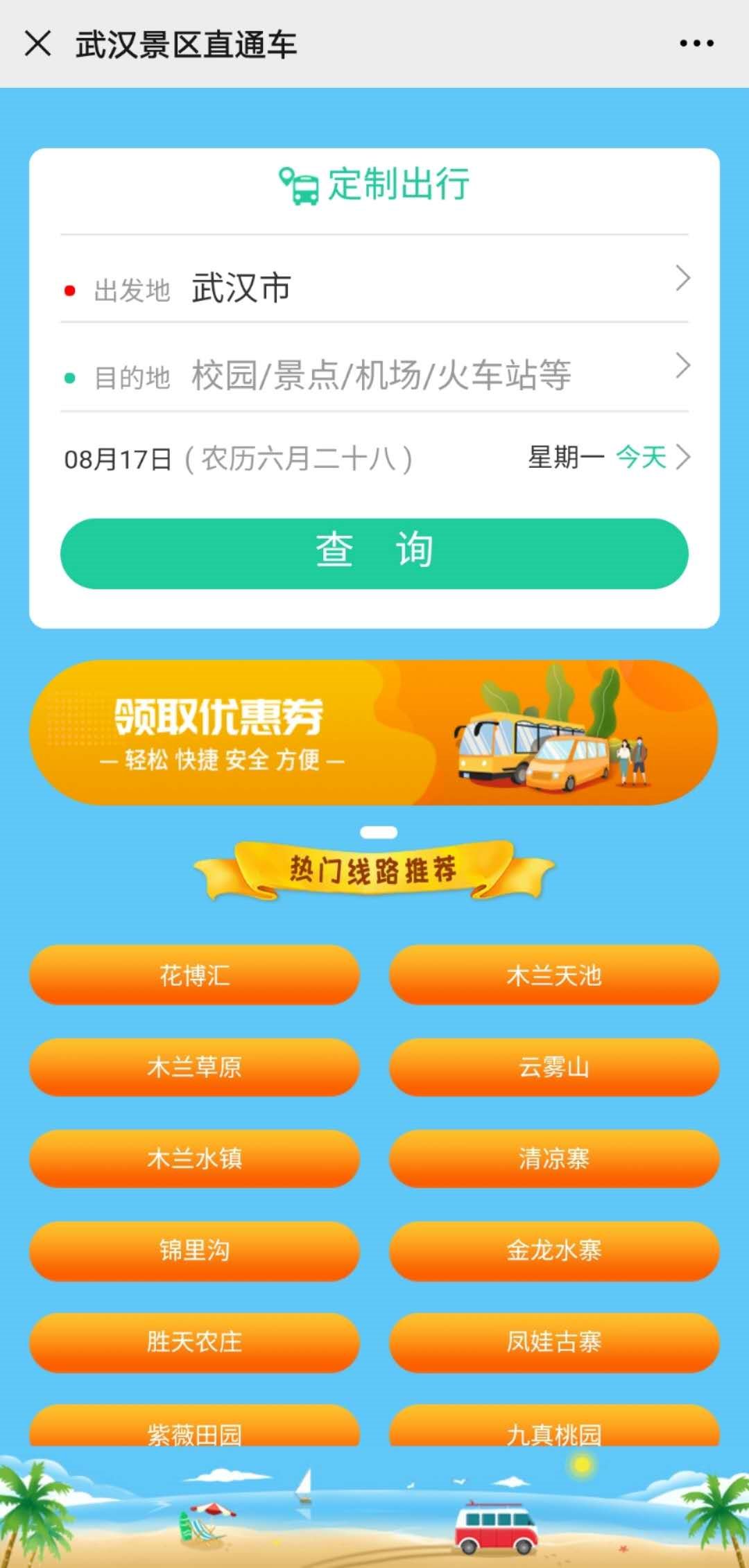Change the departure city 武汉市

(374, 288)
